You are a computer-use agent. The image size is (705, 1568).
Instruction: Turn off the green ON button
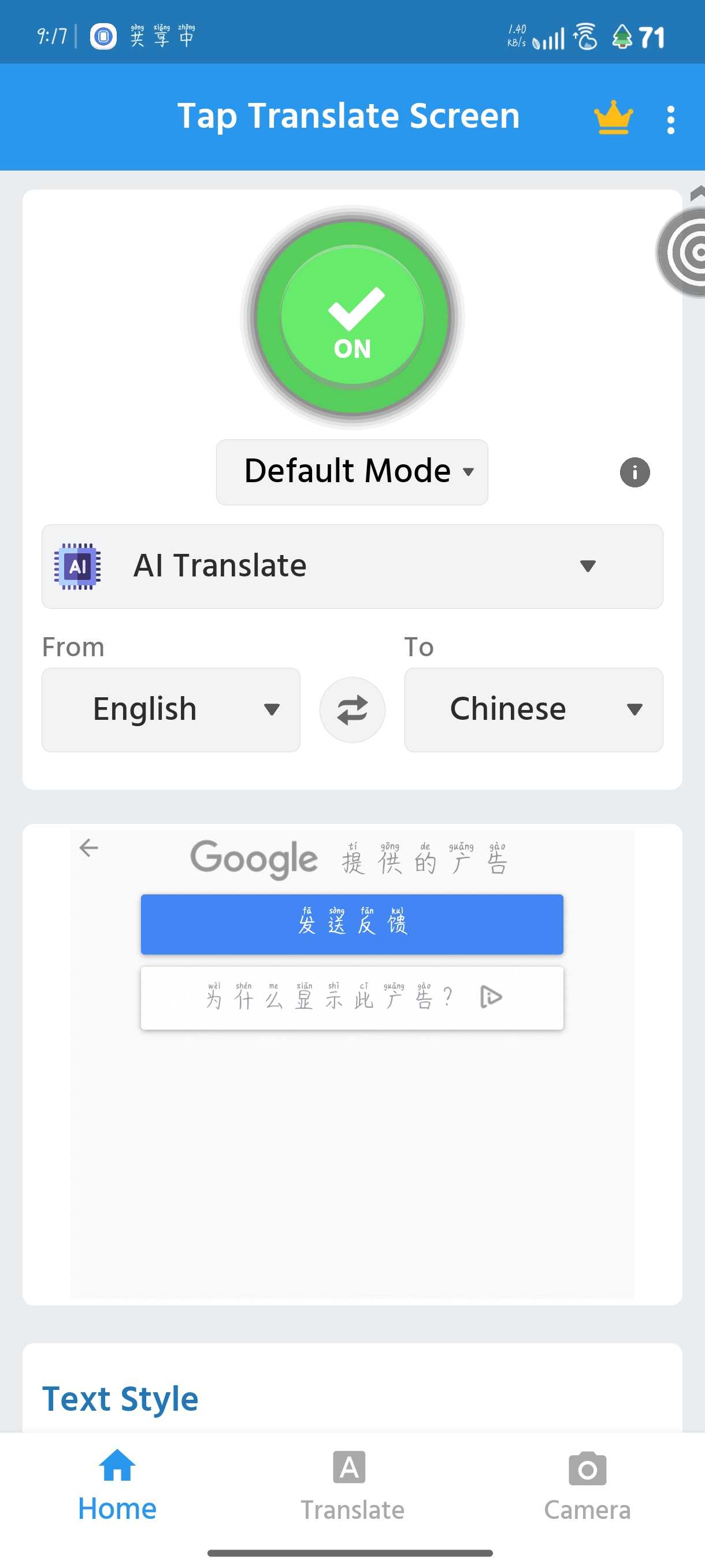[x=352, y=318]
